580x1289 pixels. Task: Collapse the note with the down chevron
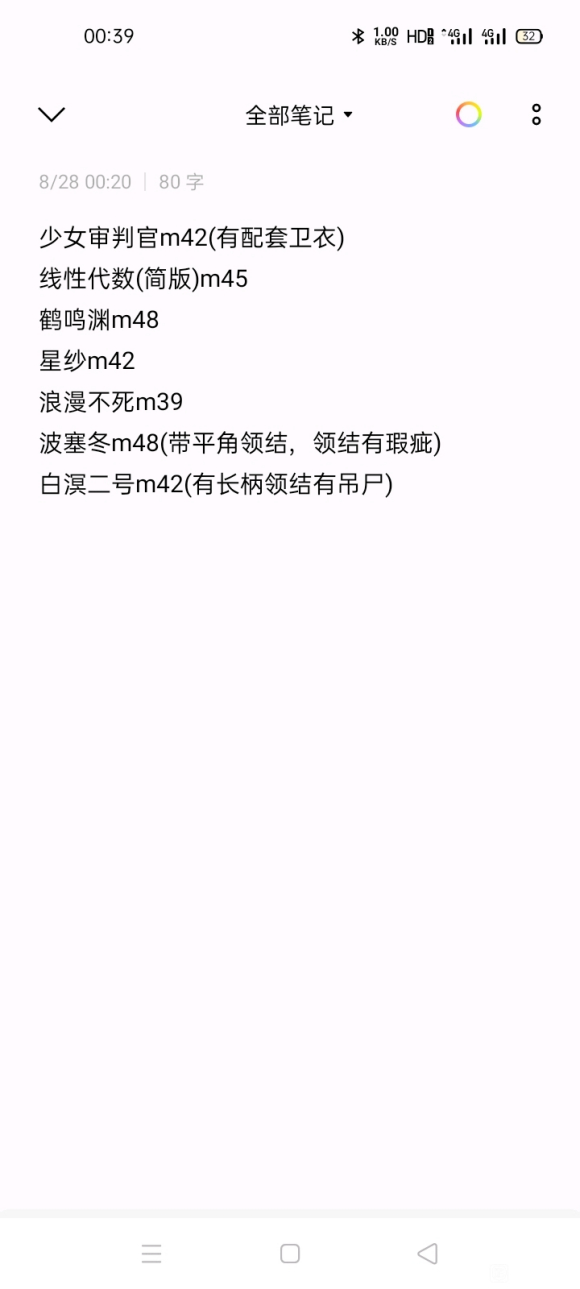point(51,114)
